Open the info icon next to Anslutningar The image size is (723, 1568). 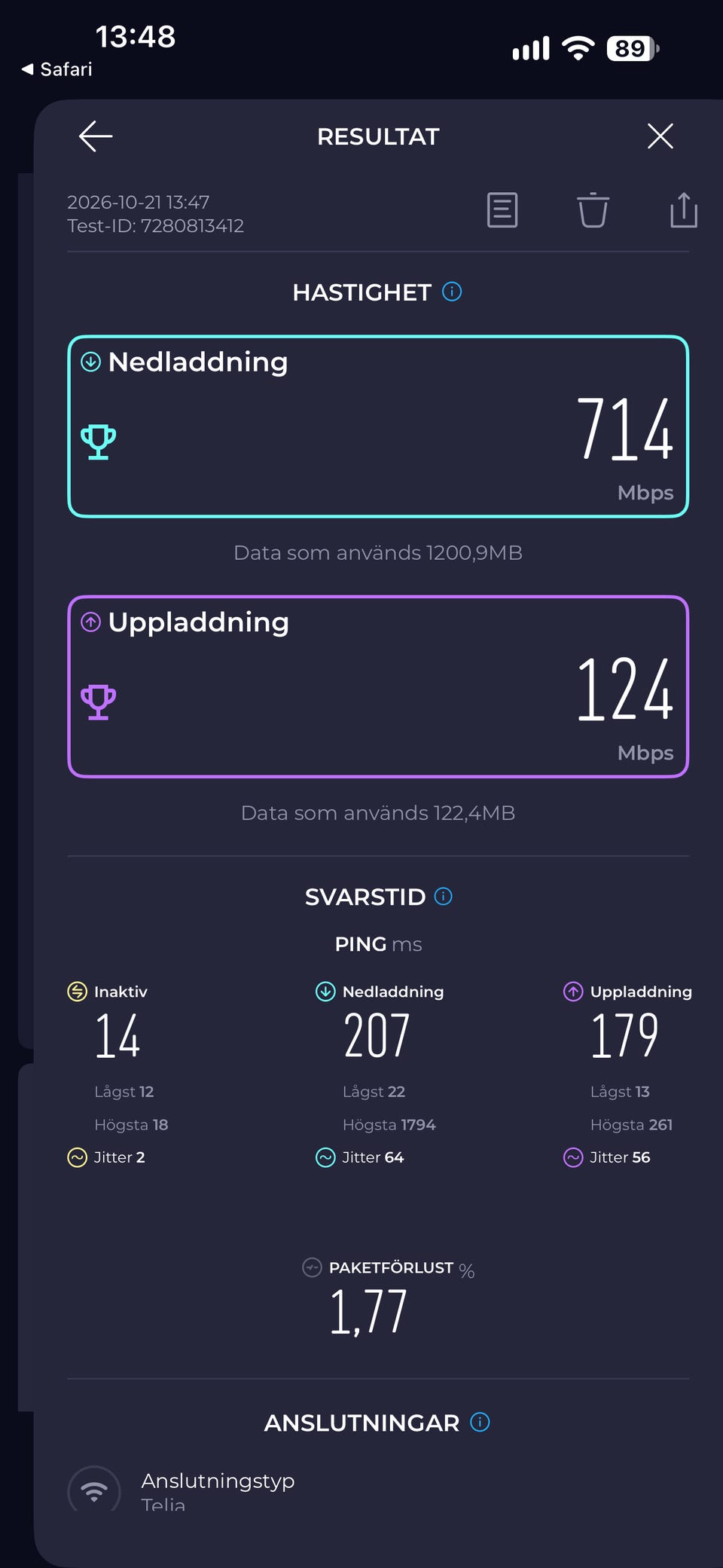coord(480,1422)
